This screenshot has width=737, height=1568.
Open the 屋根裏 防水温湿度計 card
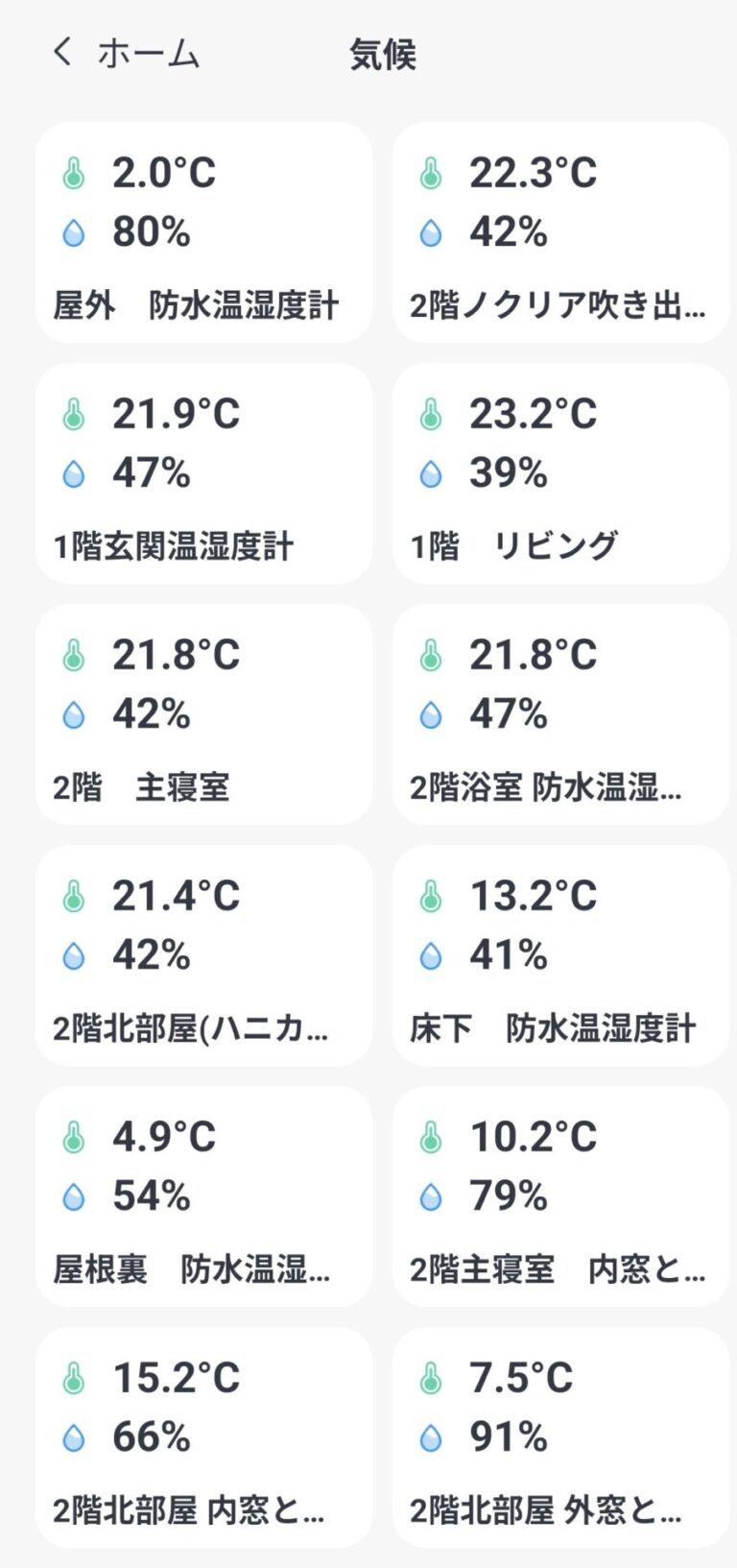pos(203,1196)
